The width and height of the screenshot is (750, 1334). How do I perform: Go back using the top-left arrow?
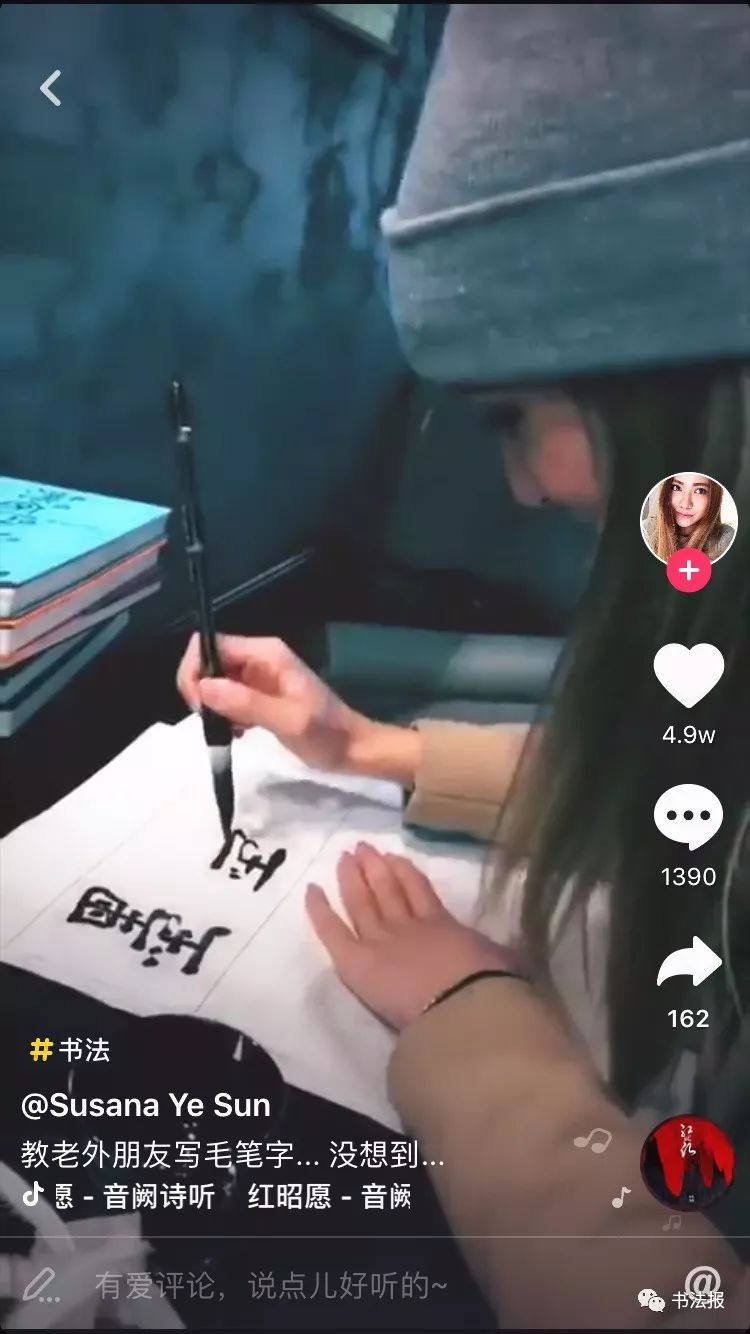[x=51, y=88]
